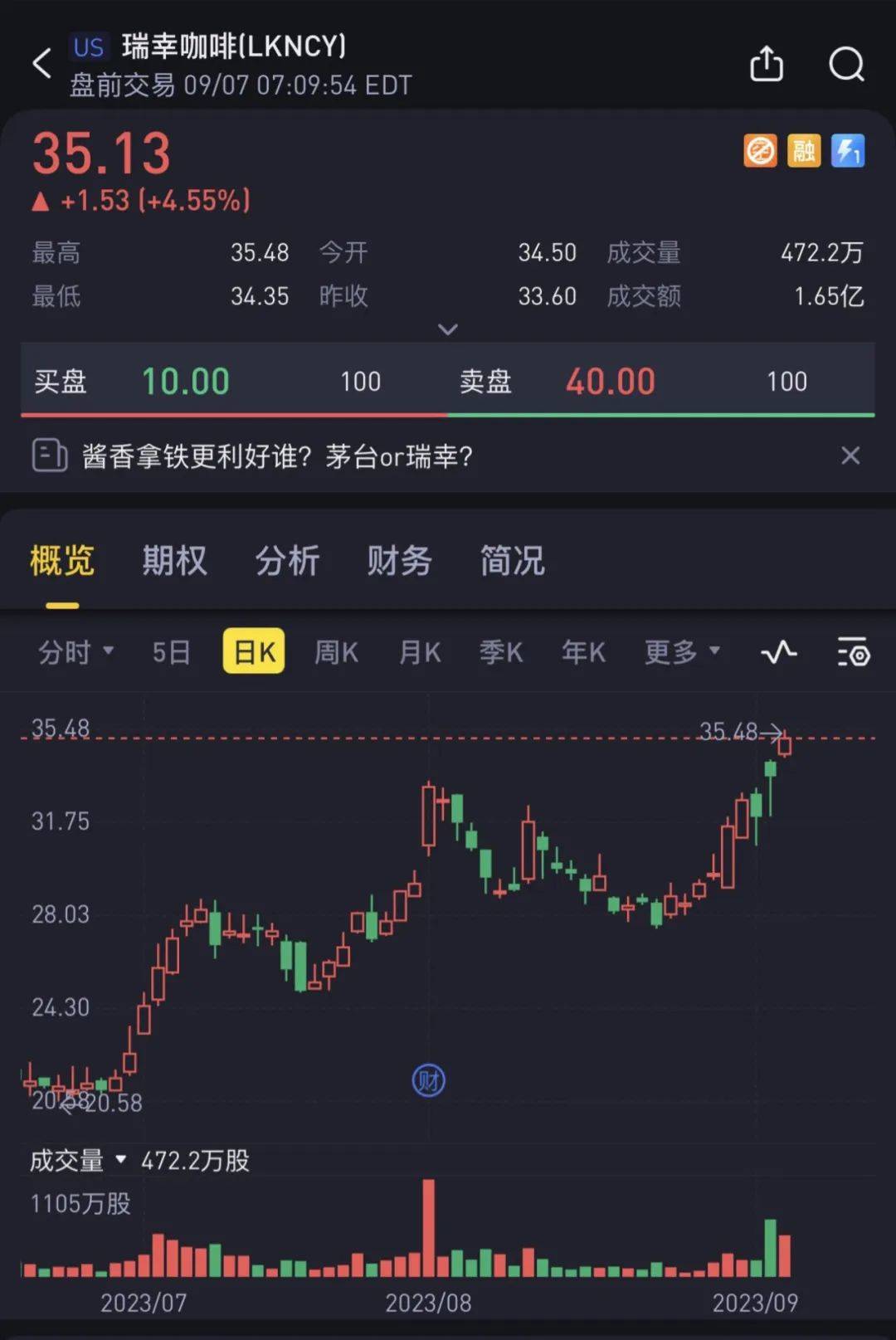Open the 分时 chart dropdown
Image resolution: width=896 pixels, height=1340 pixels.
75,652
